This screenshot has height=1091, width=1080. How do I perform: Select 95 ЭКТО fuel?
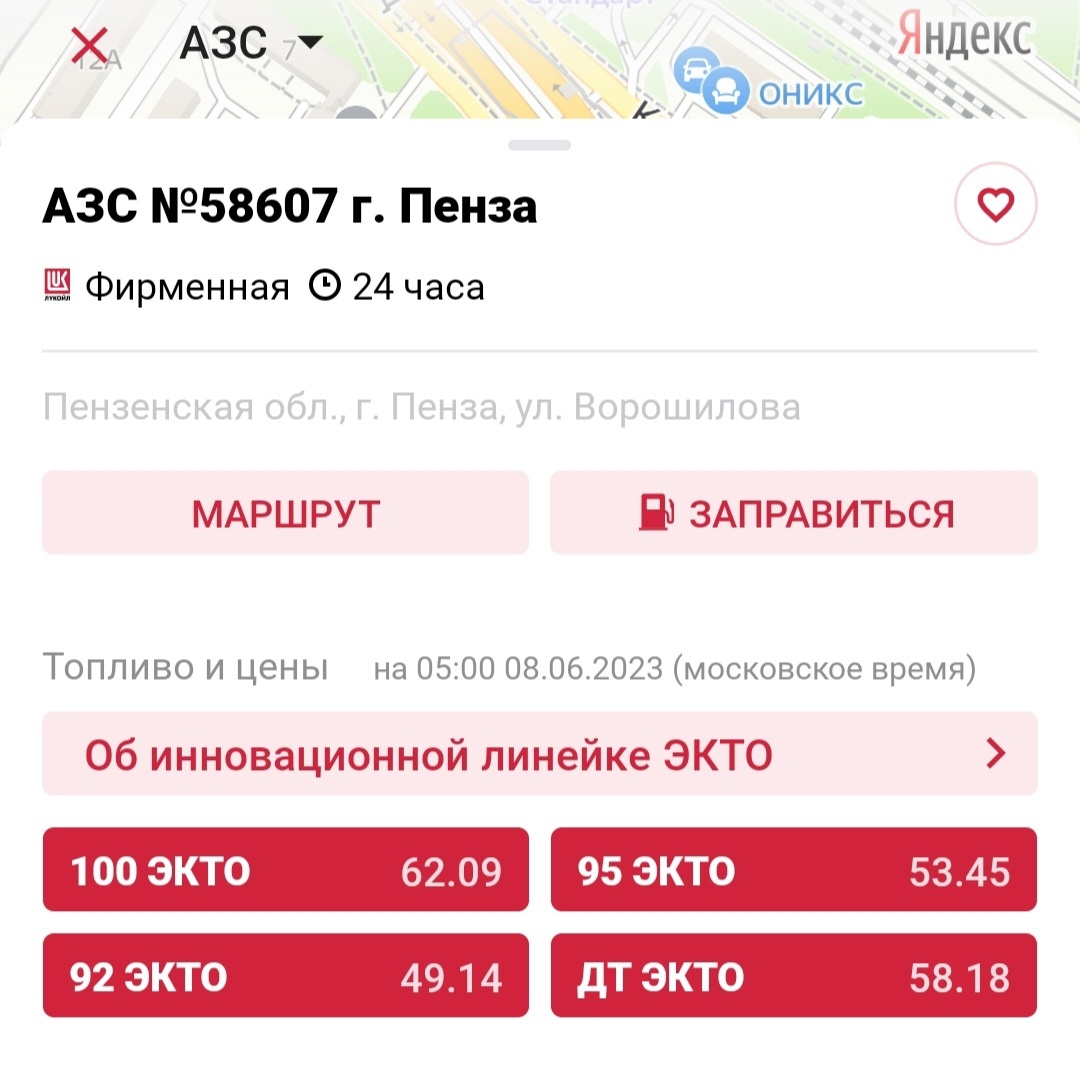click(x=794, y=870)
